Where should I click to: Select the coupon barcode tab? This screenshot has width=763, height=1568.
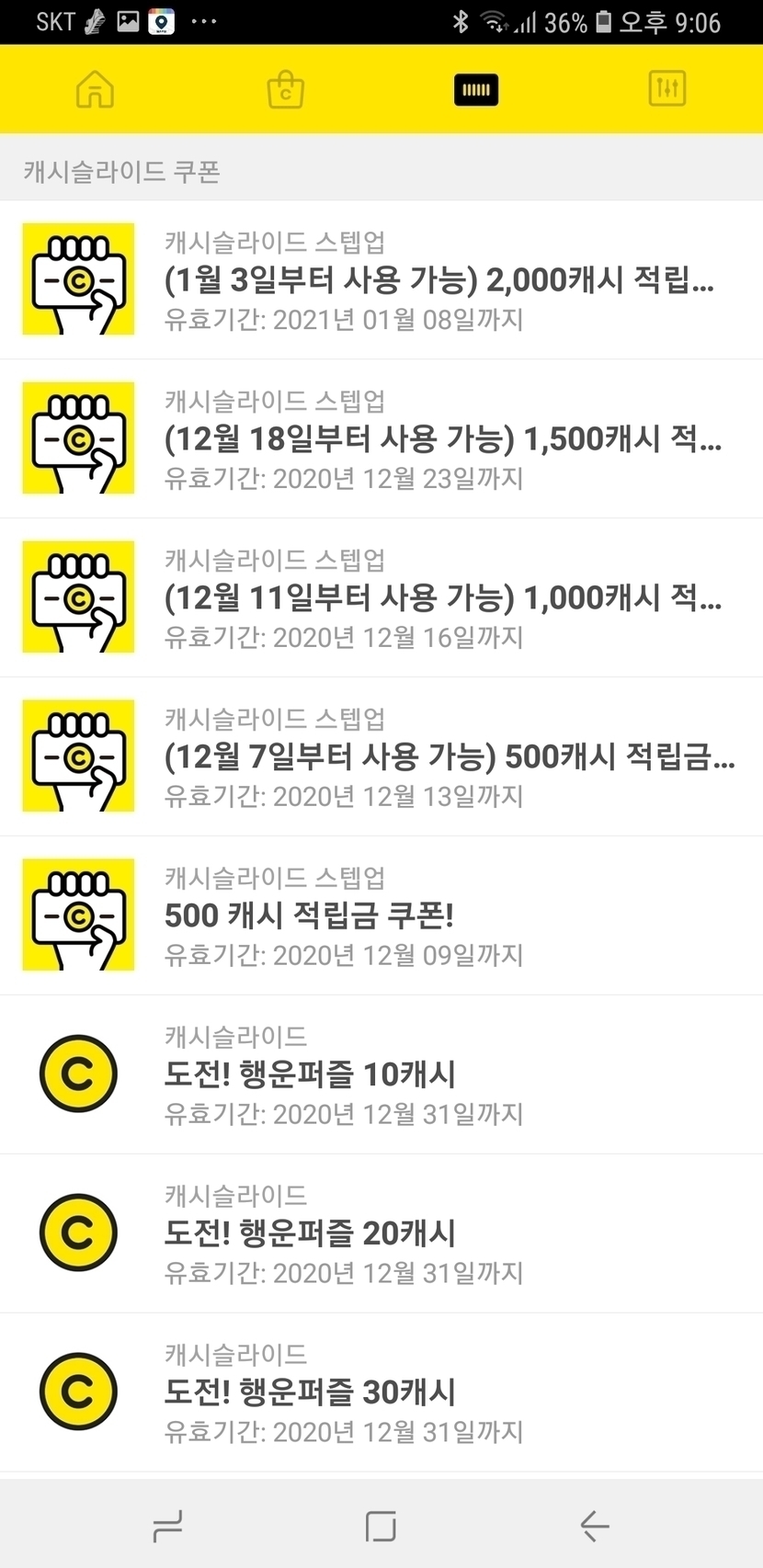[476, 89]
